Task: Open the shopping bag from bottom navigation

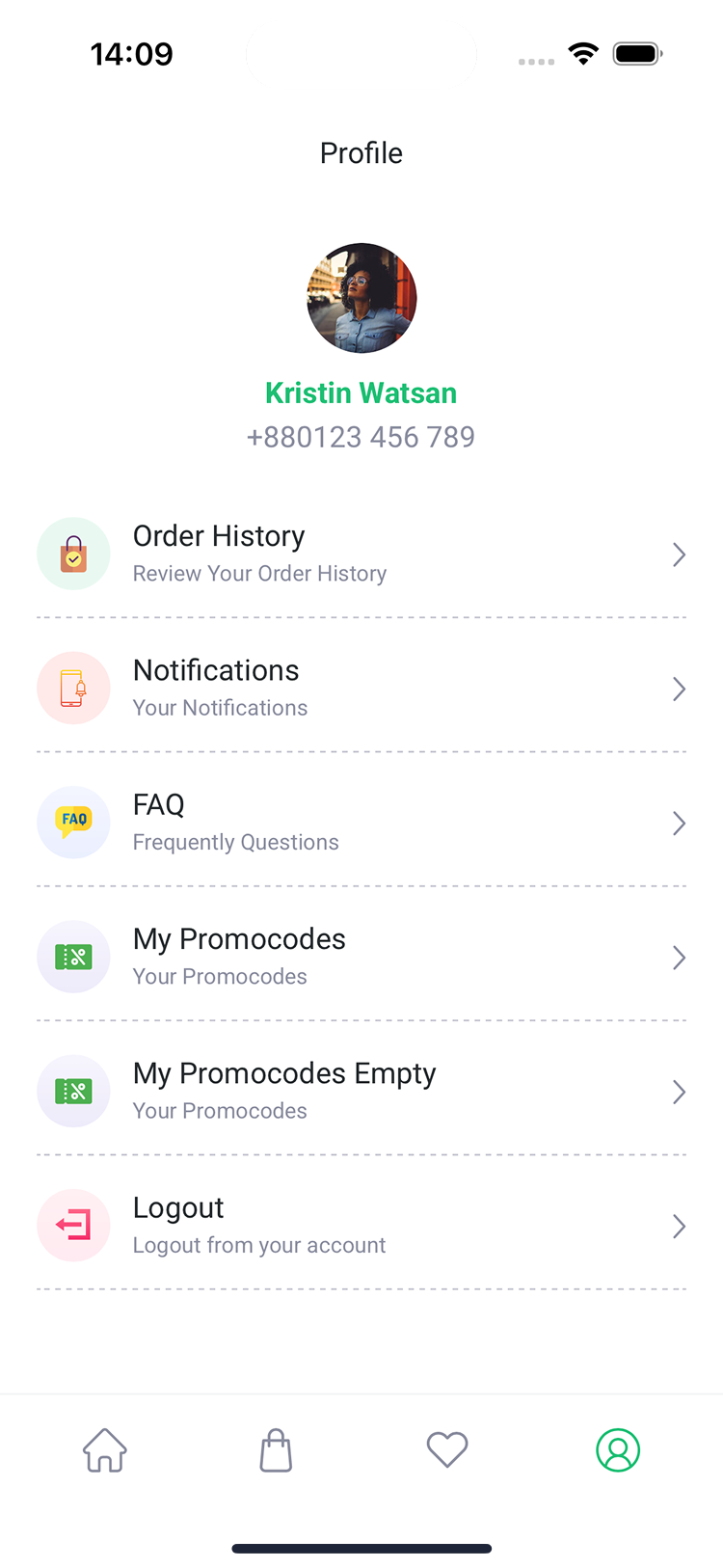Action: (276, 1449)
